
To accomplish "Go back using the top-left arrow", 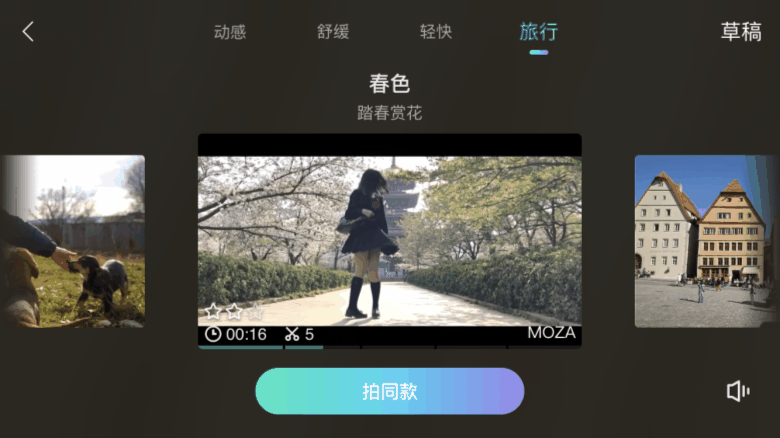I will pyautogui.click(x=28, y=31).
